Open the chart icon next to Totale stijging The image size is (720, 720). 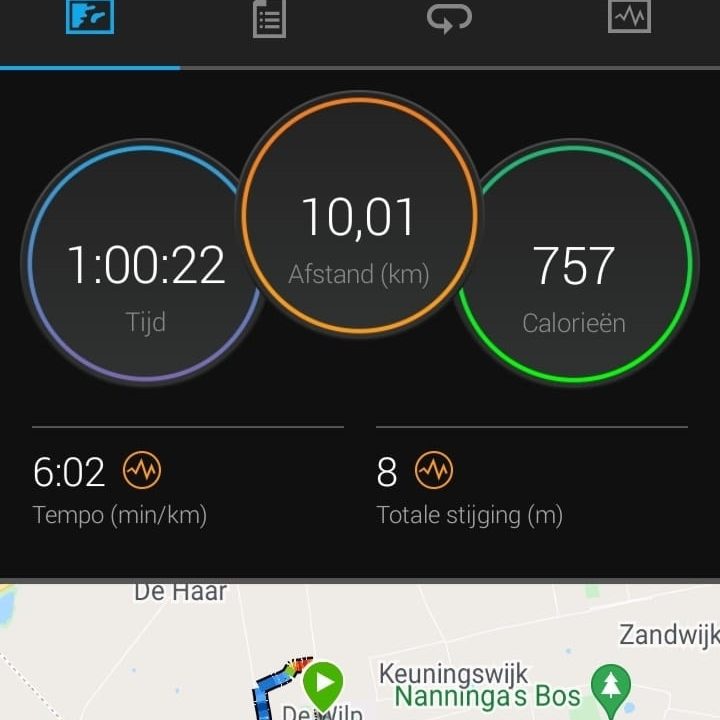point(433,470)
